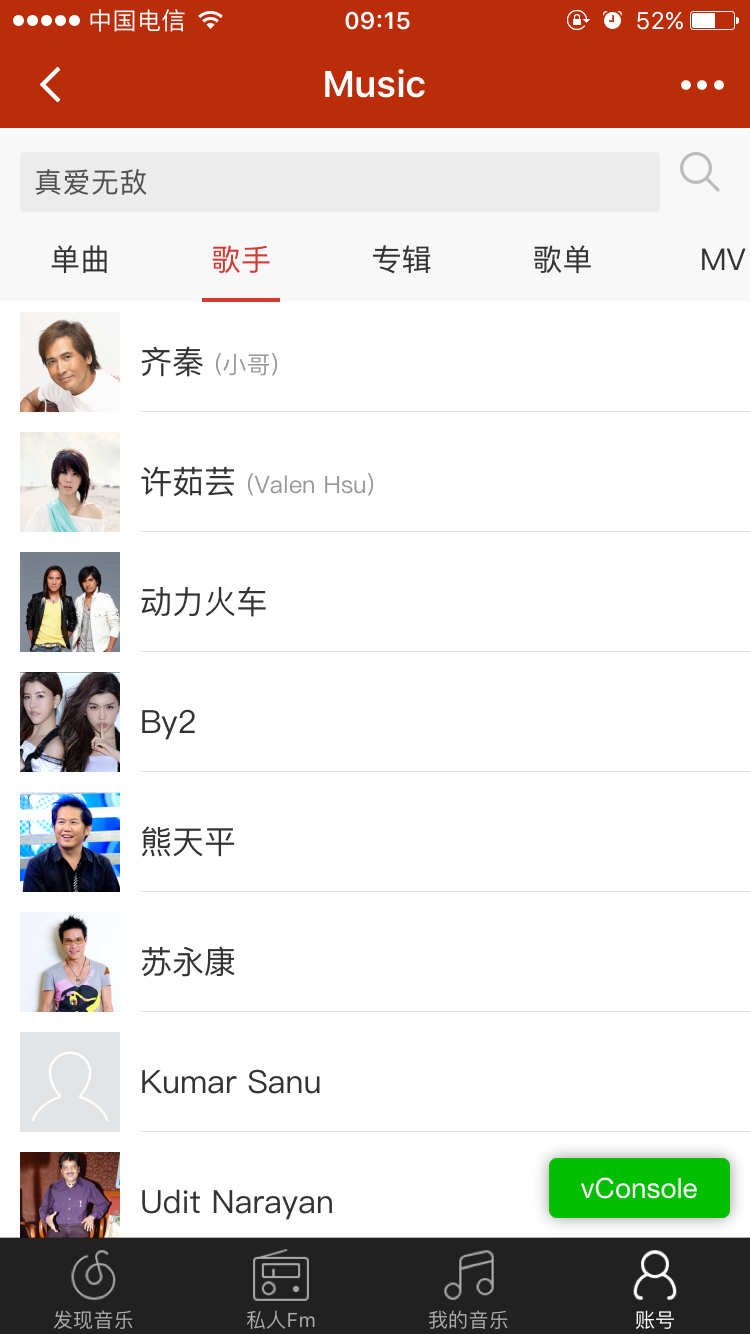Open artist 许茹芸 (Valen Hsu)

[375, 482]
